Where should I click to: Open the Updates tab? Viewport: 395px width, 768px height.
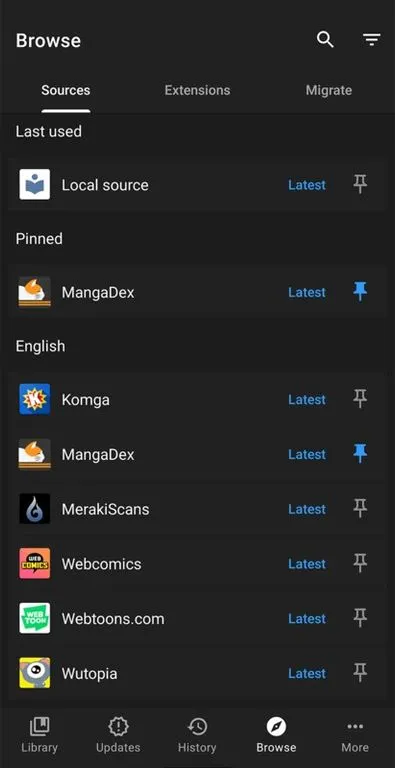[x=118, y=736]
